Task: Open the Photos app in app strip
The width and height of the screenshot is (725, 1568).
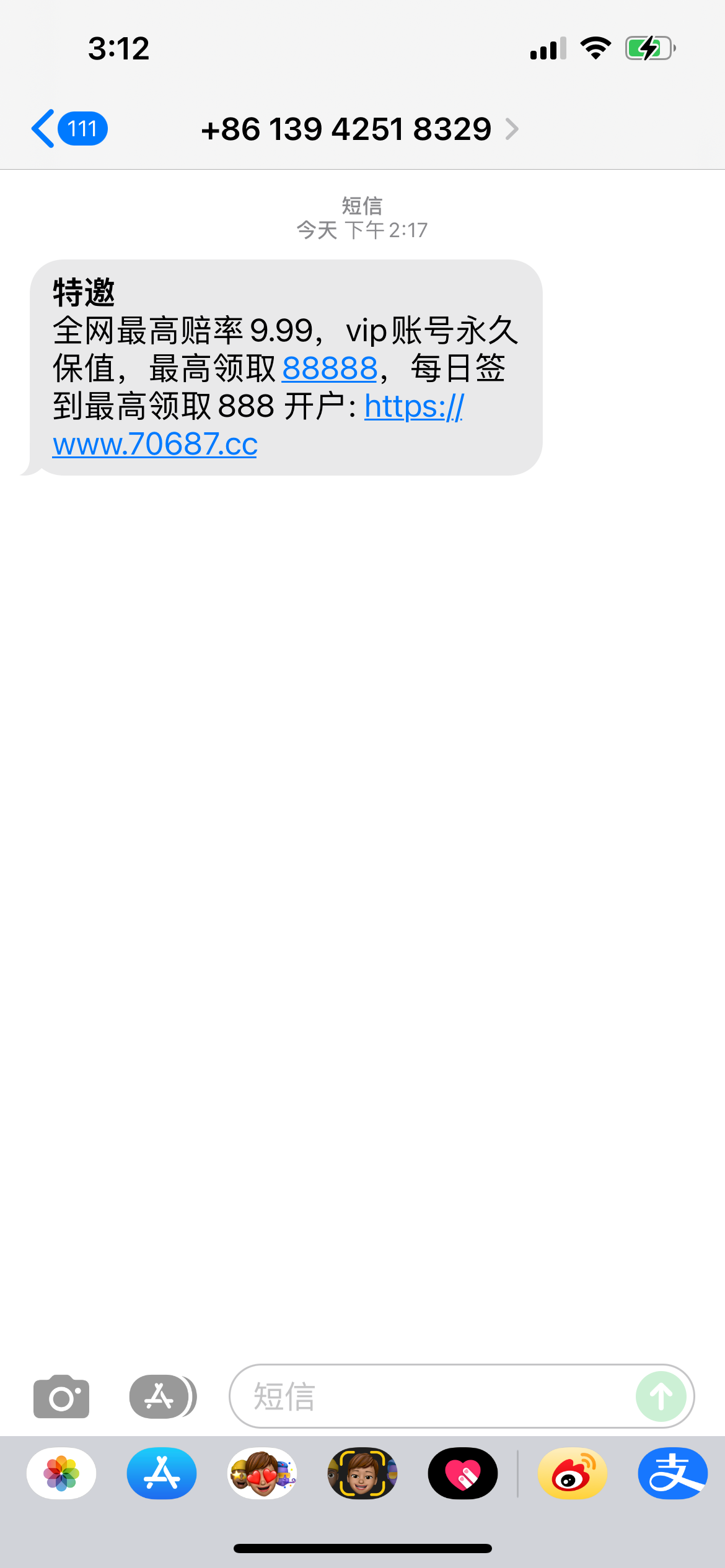Action: (61, 1474)
